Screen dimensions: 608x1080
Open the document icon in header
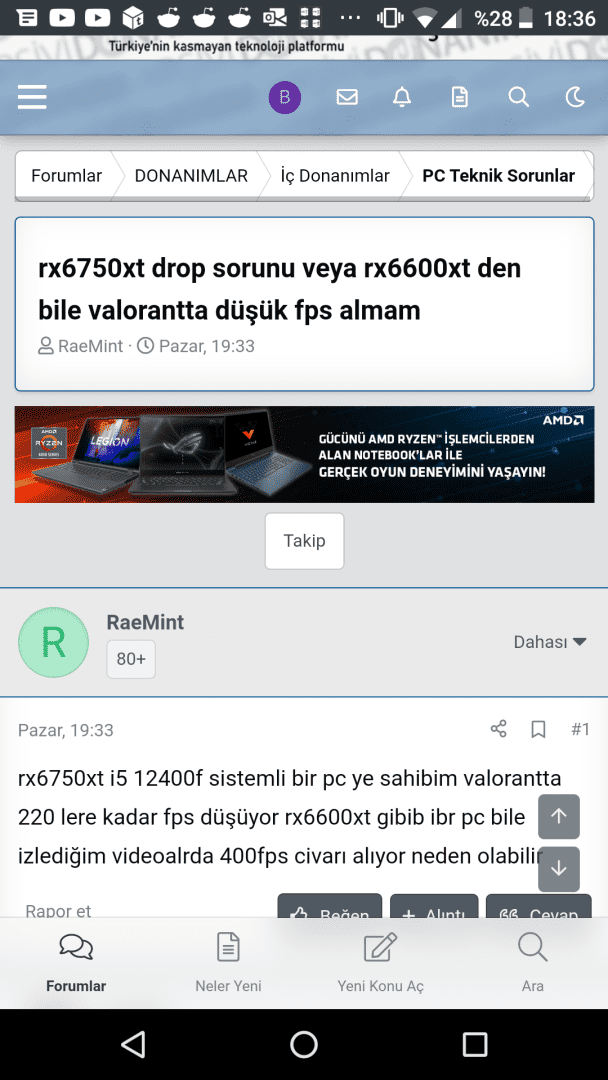pos(460,97)
